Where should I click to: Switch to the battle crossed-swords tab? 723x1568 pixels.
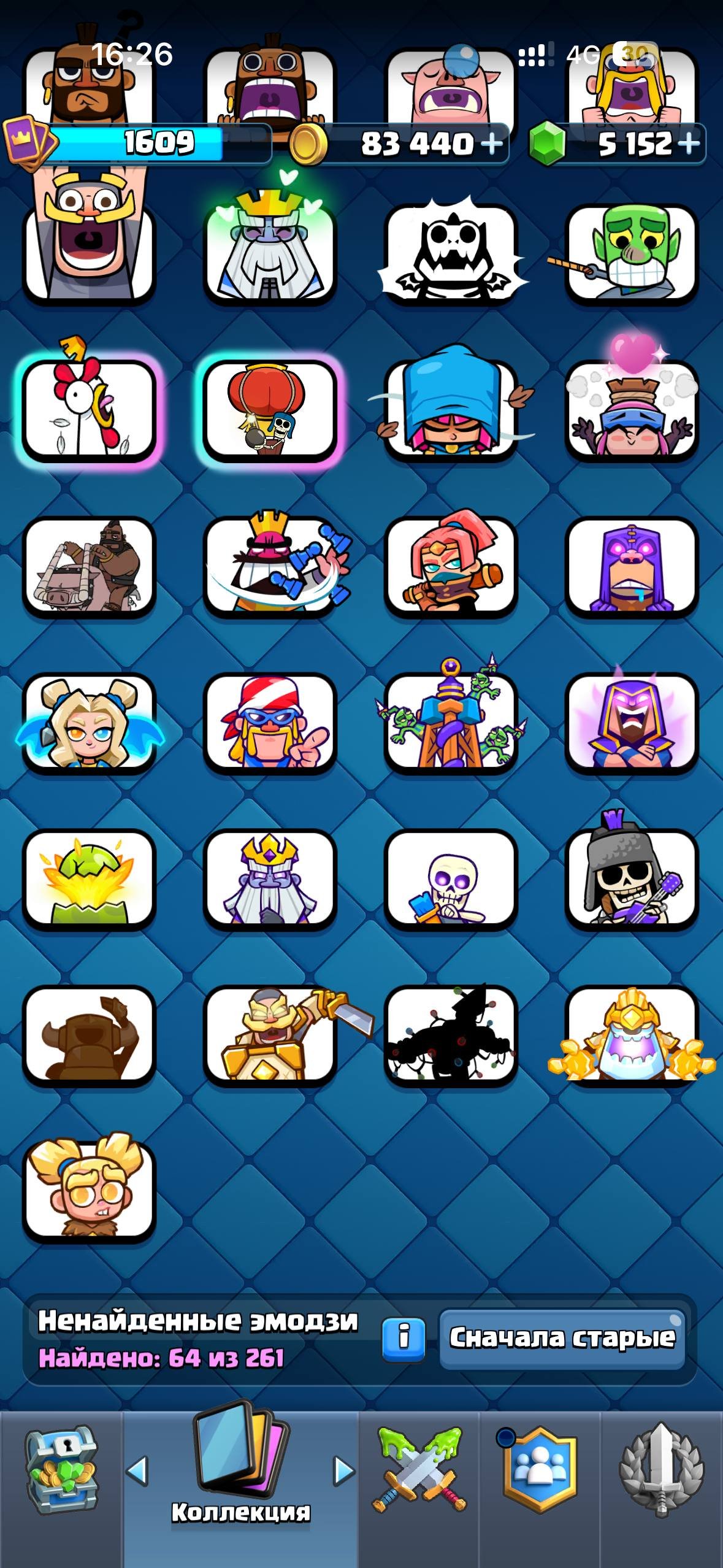[419, 1470]
